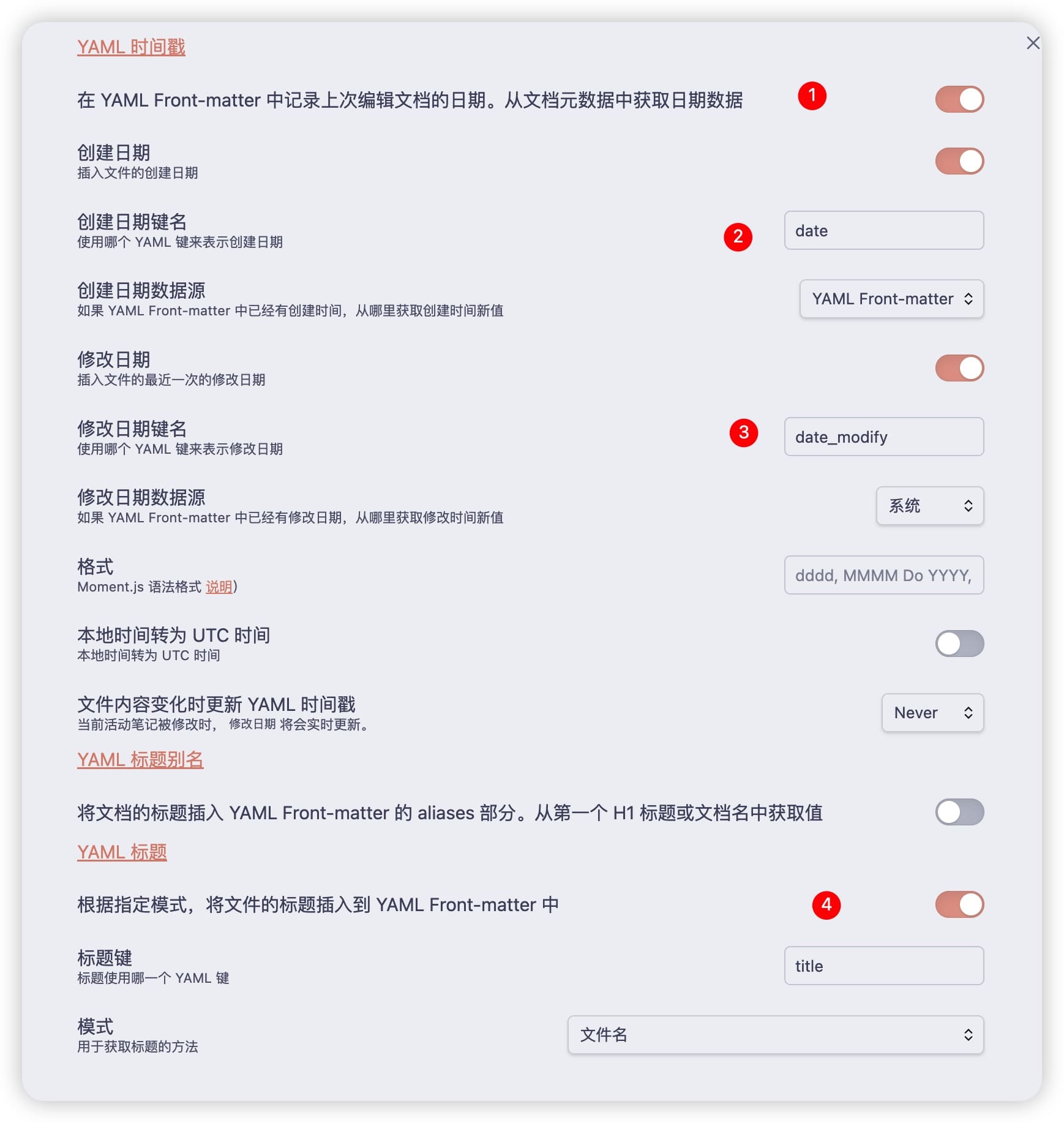
Task: Enable inserting title into aliases
Action: [x=959, y=813]
